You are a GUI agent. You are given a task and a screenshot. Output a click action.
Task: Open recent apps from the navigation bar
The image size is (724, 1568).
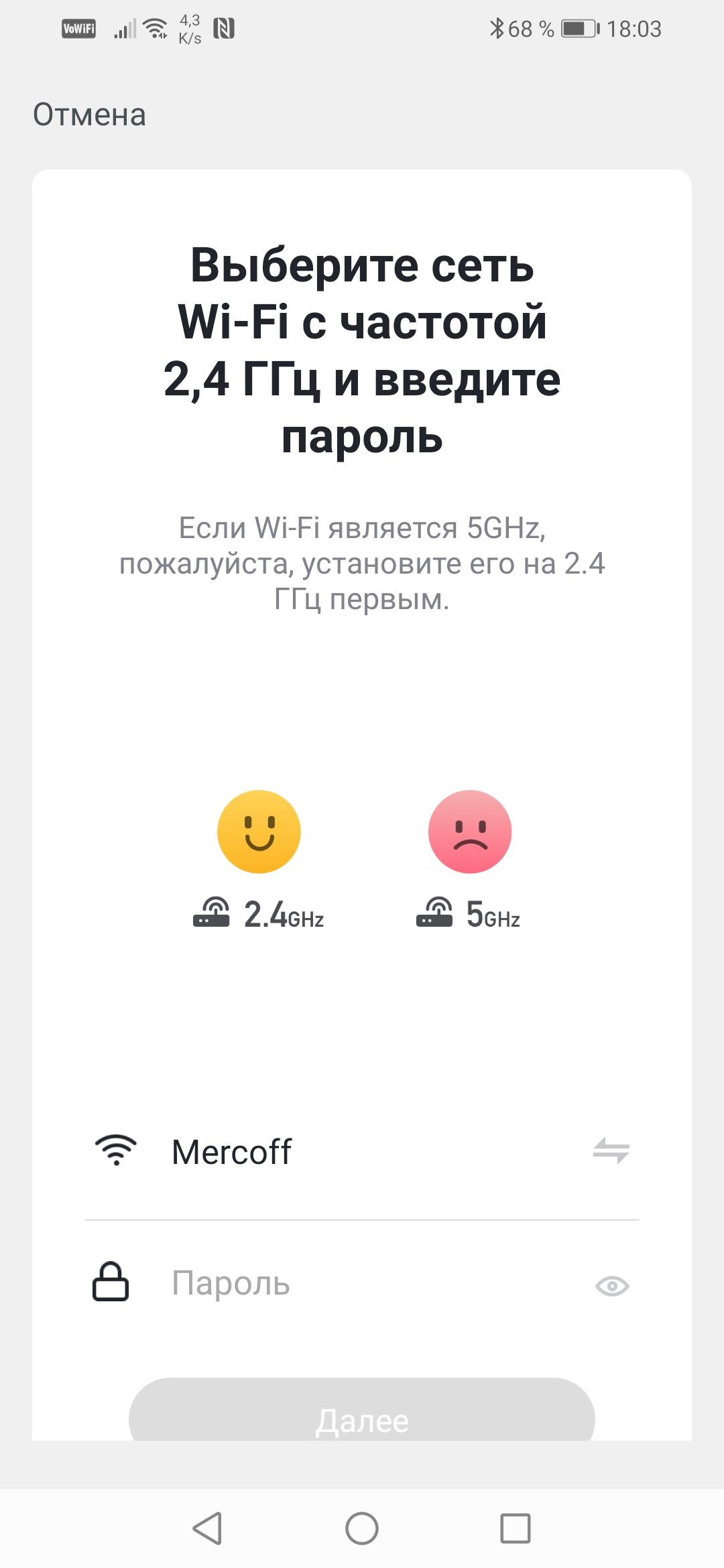coord(515,1528)
